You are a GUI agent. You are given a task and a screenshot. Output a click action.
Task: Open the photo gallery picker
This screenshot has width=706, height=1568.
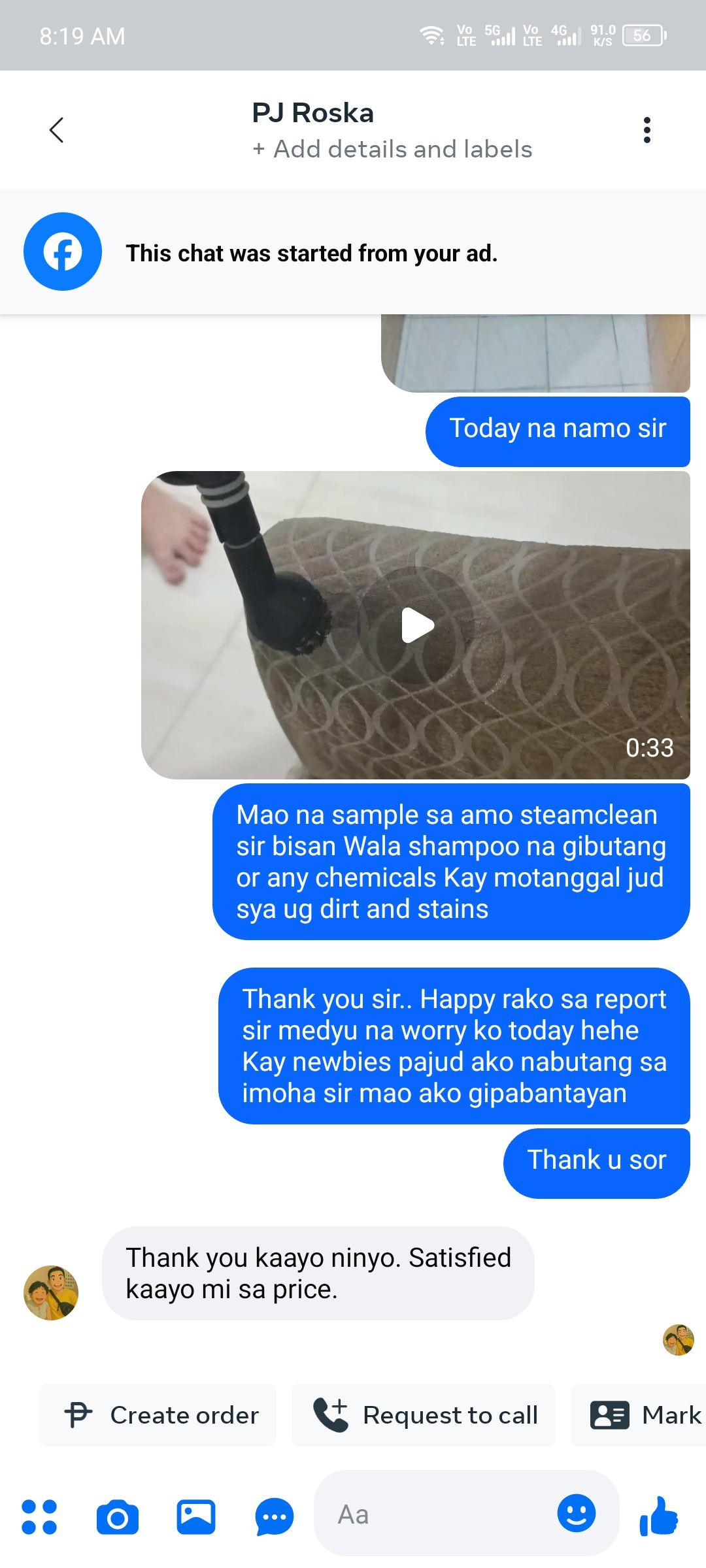196,1516
